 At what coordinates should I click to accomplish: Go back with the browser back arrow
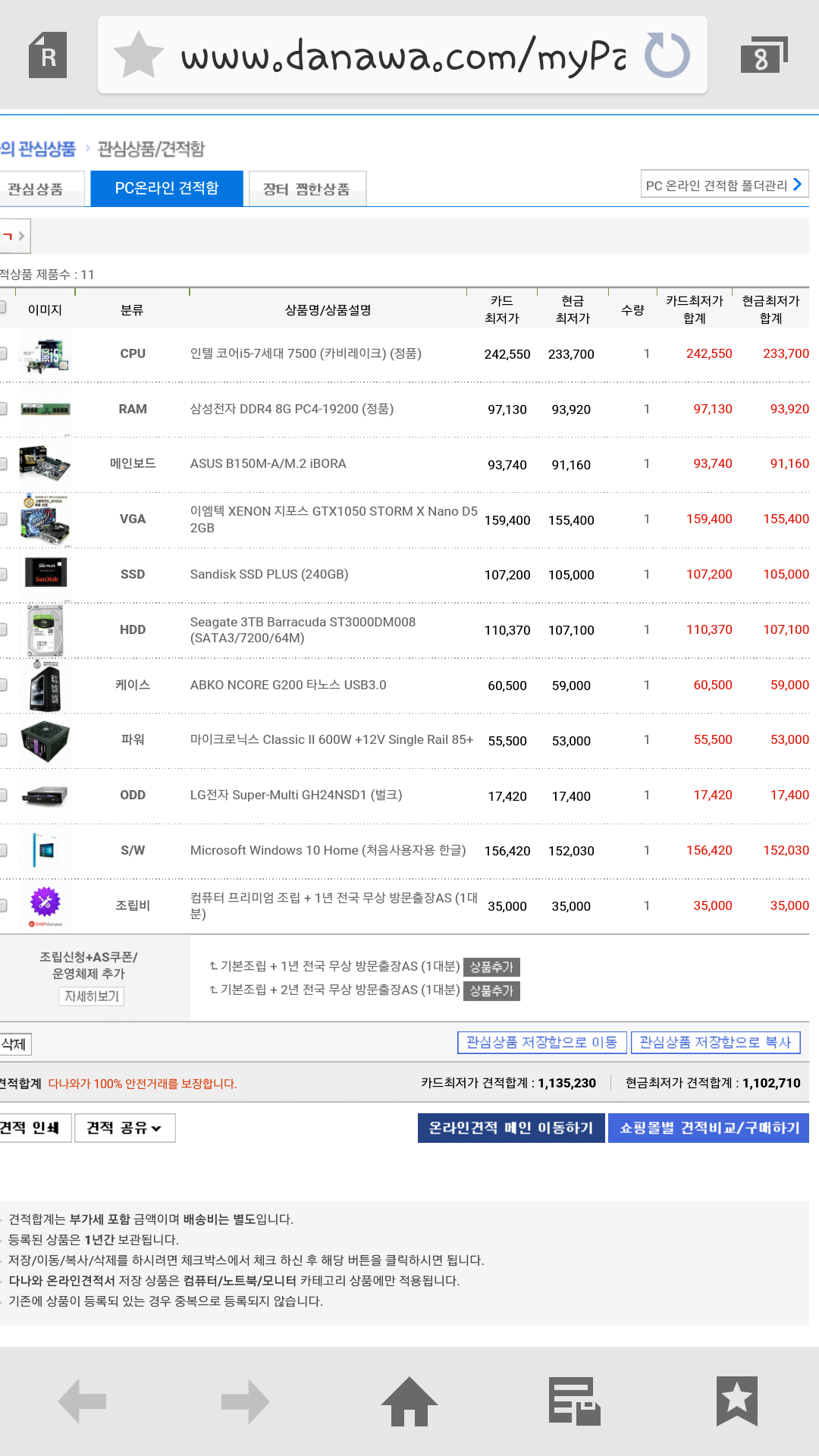tap(82, 1401)
